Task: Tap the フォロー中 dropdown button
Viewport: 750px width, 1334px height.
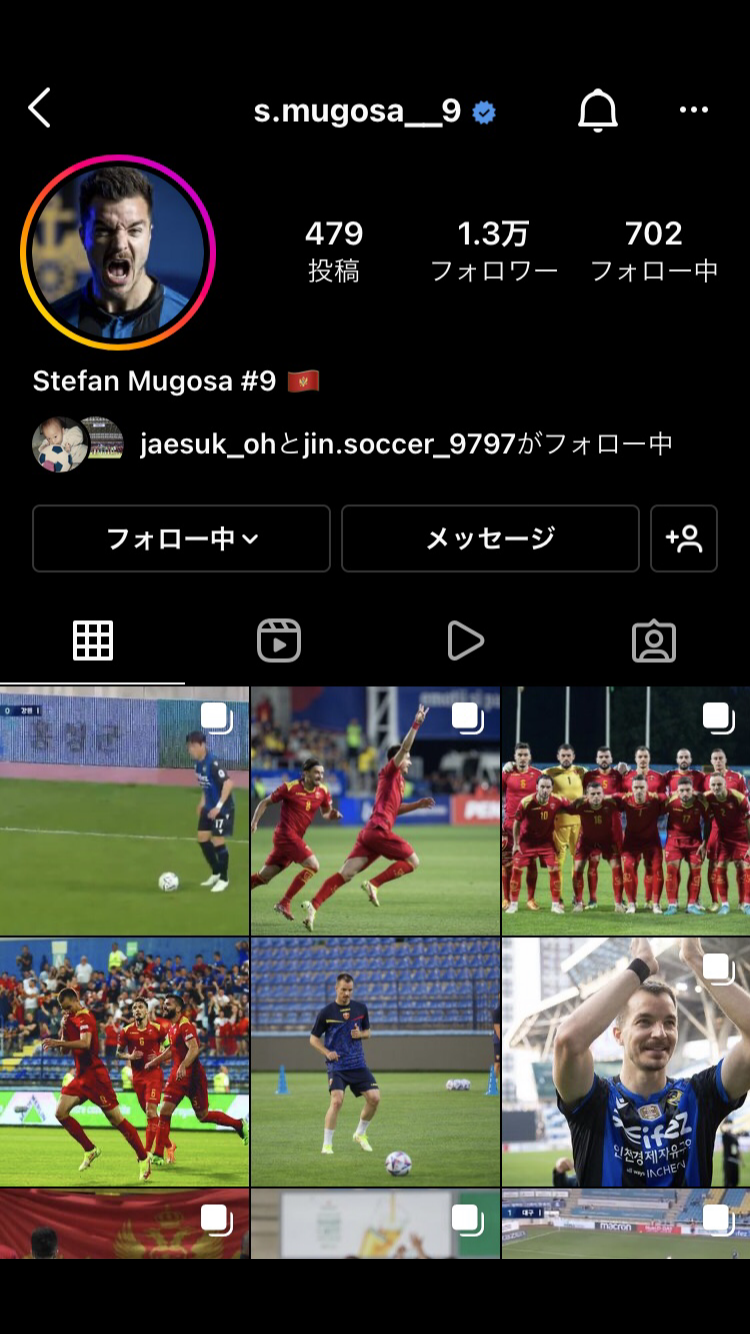Action: [x=181, y=538]
